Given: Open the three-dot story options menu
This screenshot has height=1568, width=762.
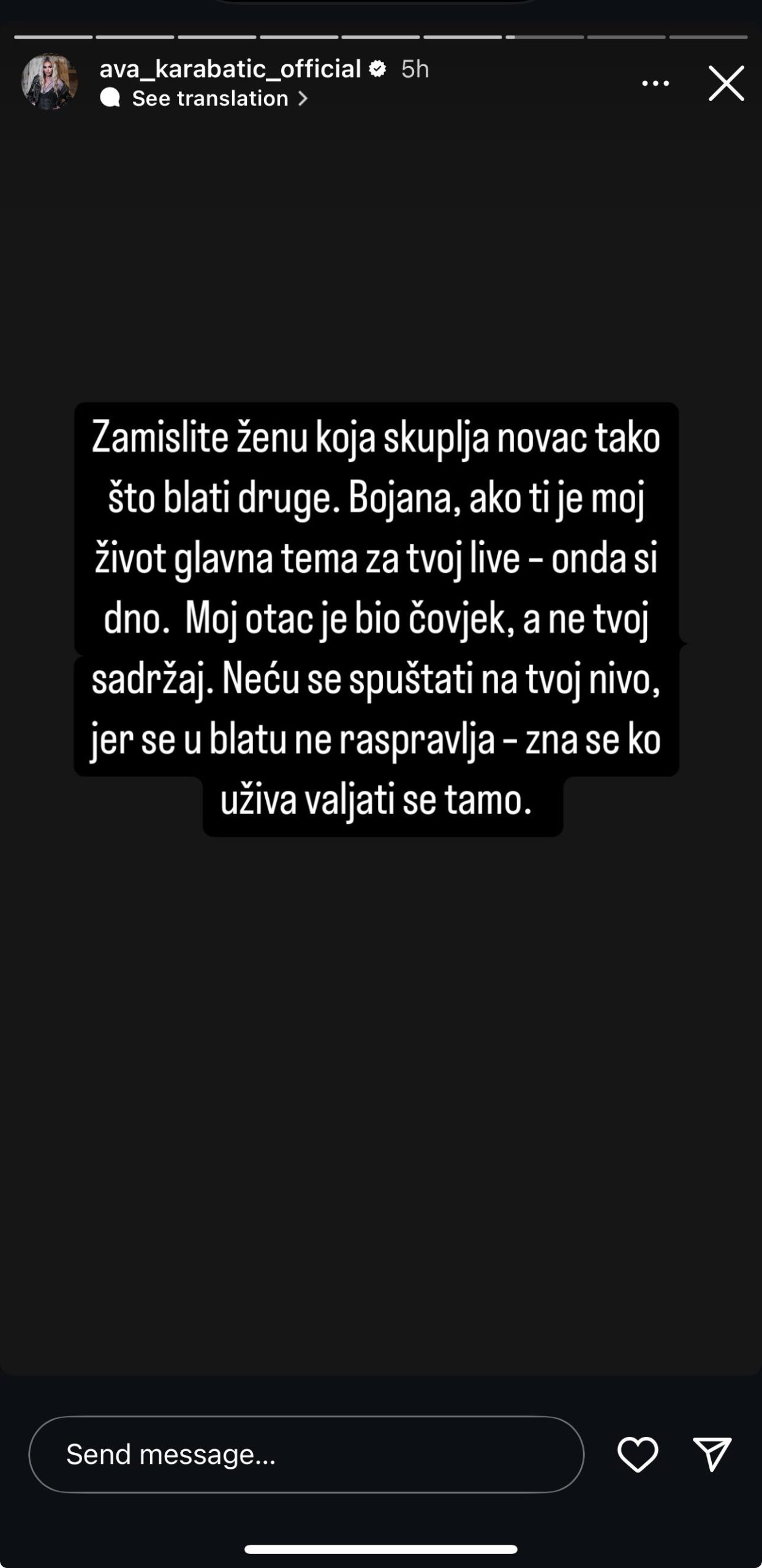Looking at the screenshot, I should coord(655,83).
